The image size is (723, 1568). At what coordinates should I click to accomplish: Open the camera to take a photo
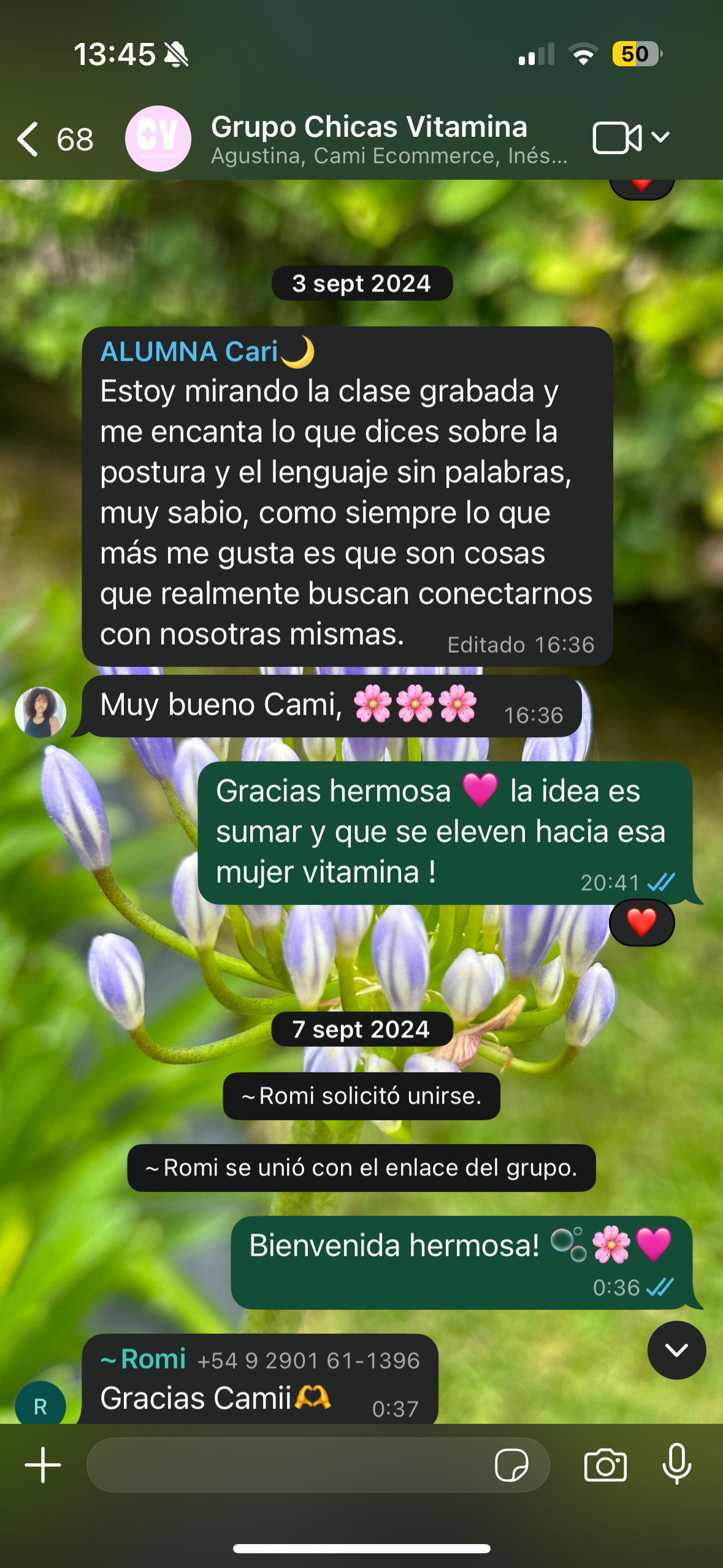605,1465
